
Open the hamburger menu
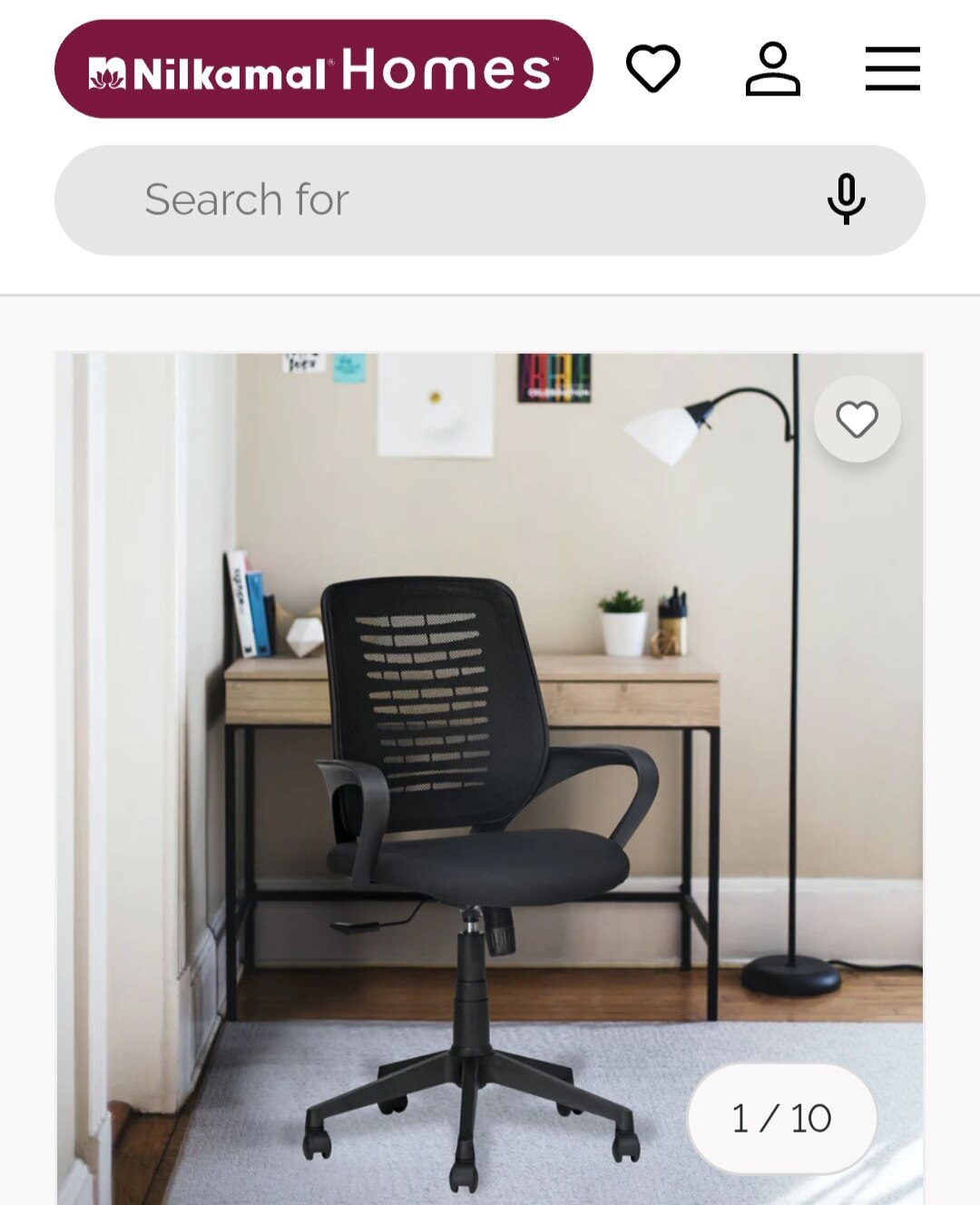[892, 69]
